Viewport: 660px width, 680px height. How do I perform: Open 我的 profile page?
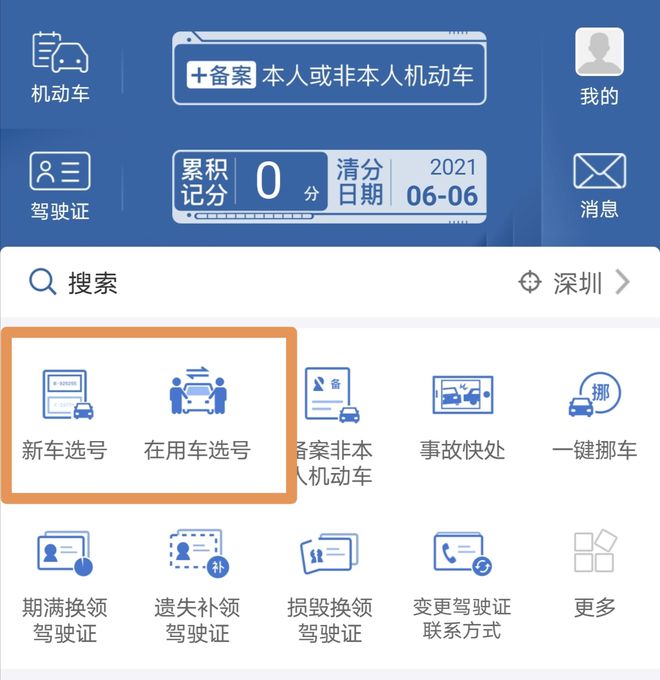coord(599,68)
